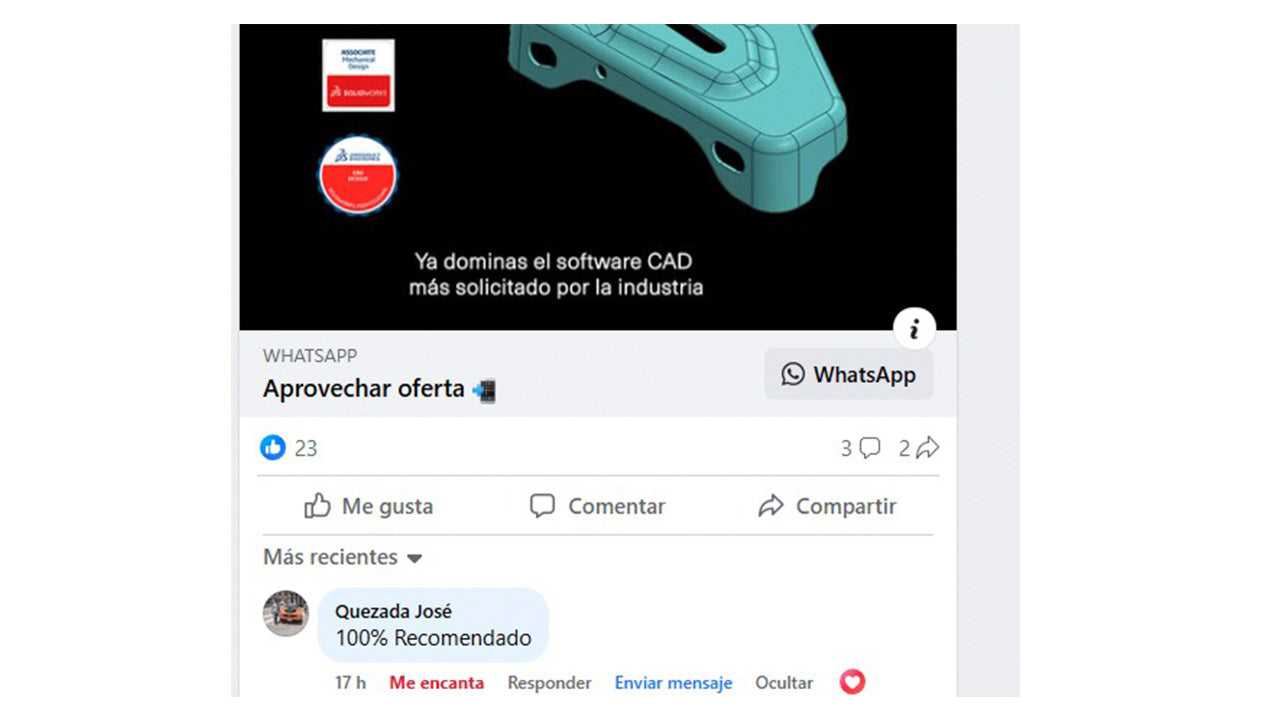
Task: Share the post via Compartir
Action: click(827, 506)
